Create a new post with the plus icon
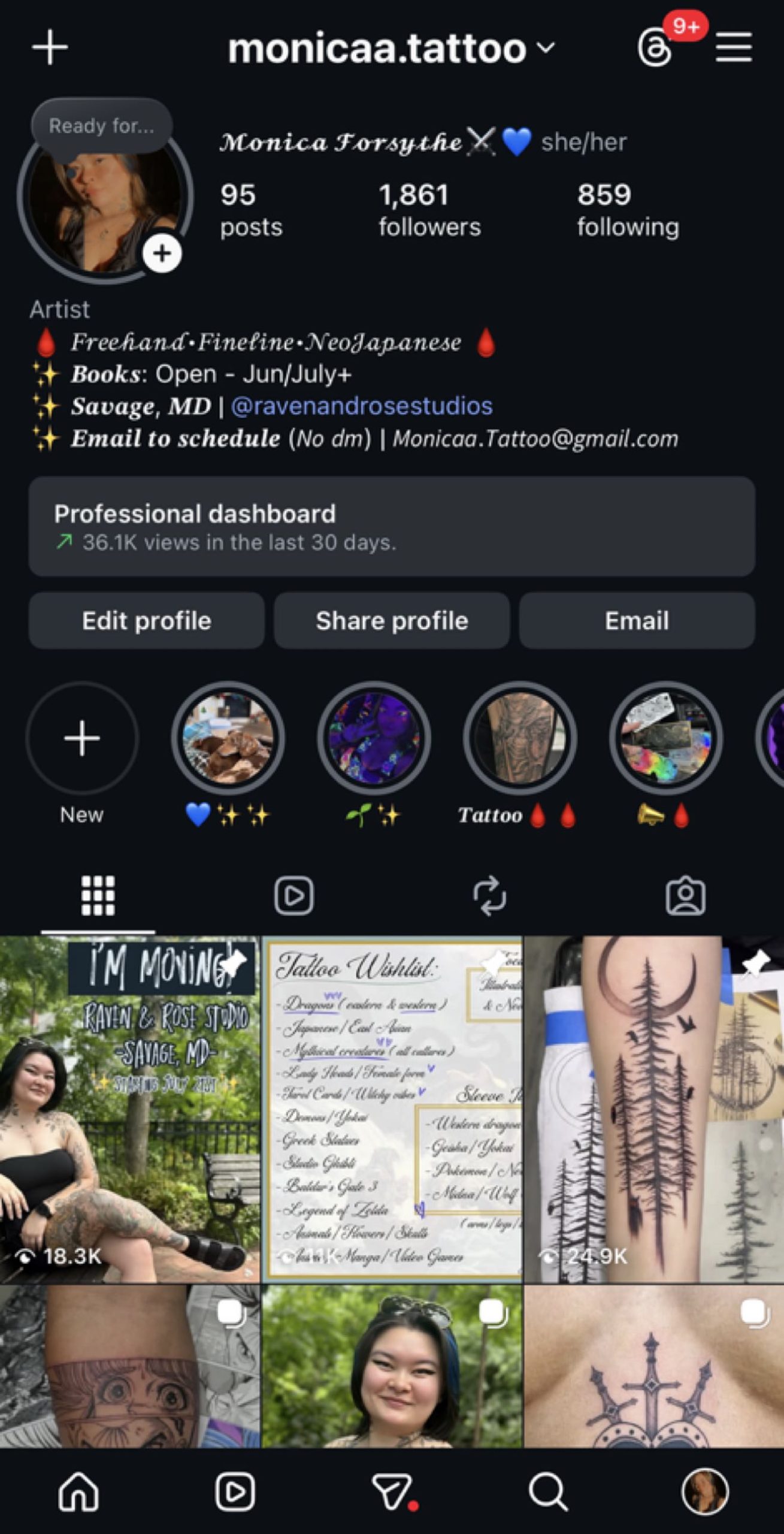This screenshot has width=784, height=1534. [50, 48]
